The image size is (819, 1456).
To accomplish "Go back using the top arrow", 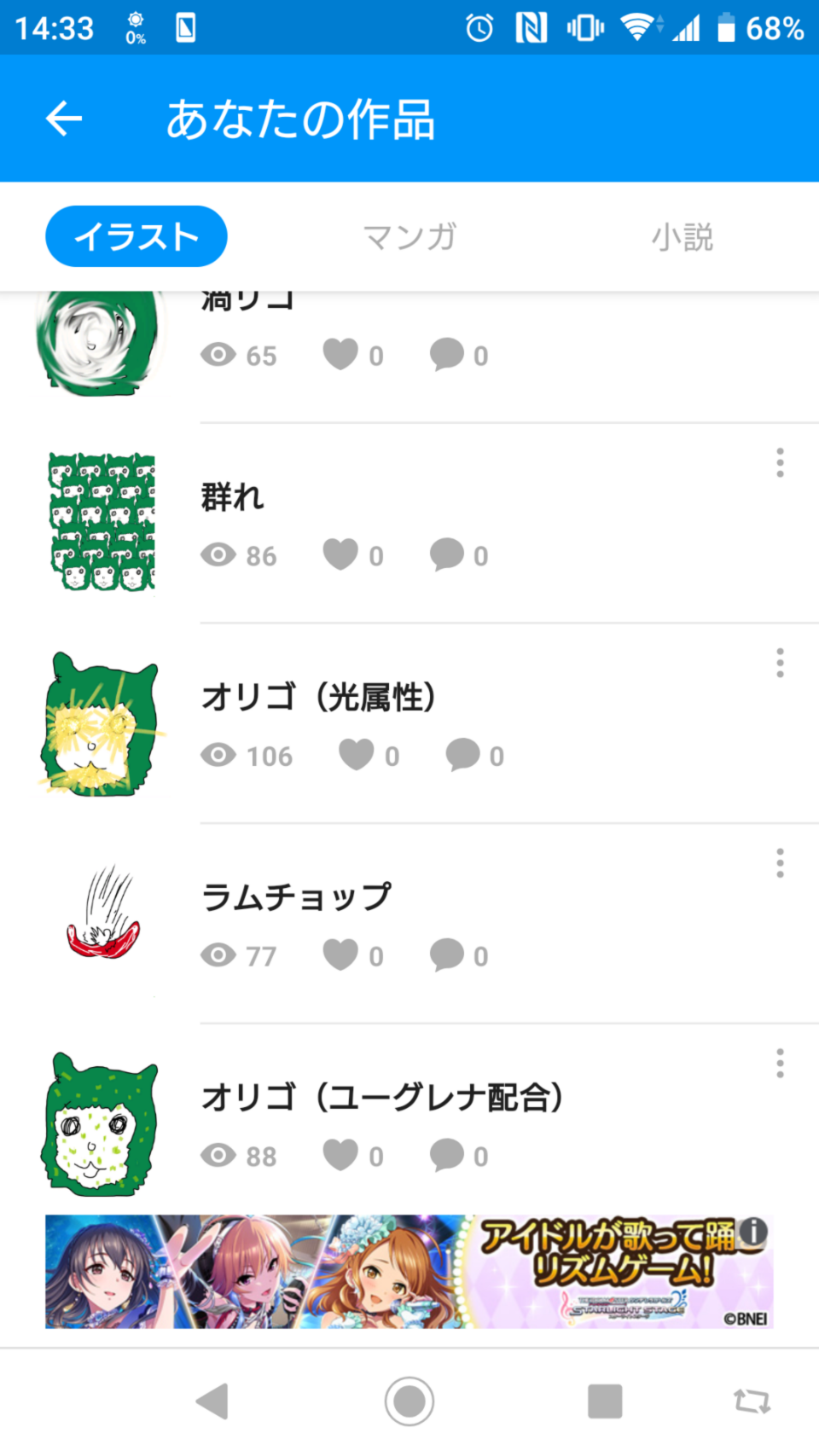I will coord(64,119).
